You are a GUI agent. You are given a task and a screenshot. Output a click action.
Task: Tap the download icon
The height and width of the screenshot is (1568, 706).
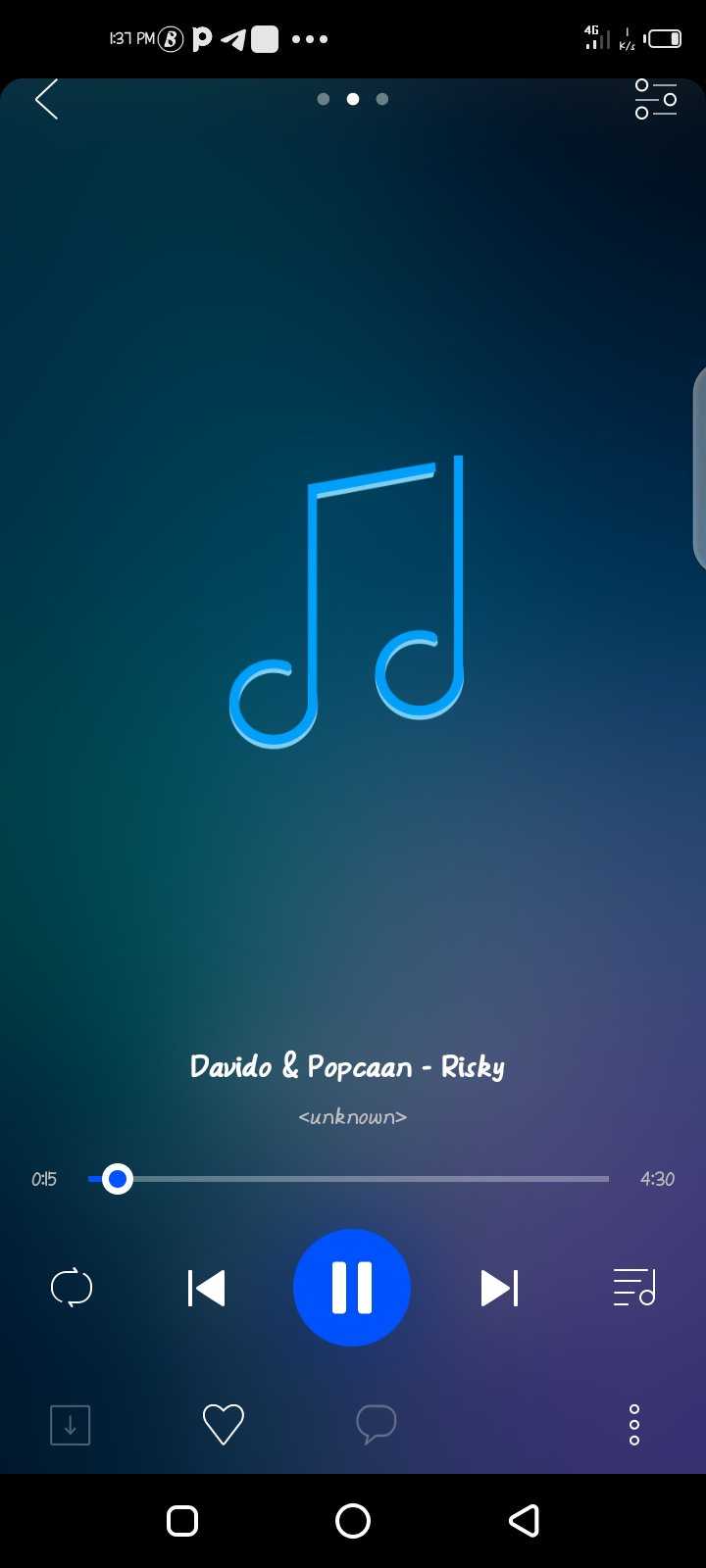click(70, 1425)
